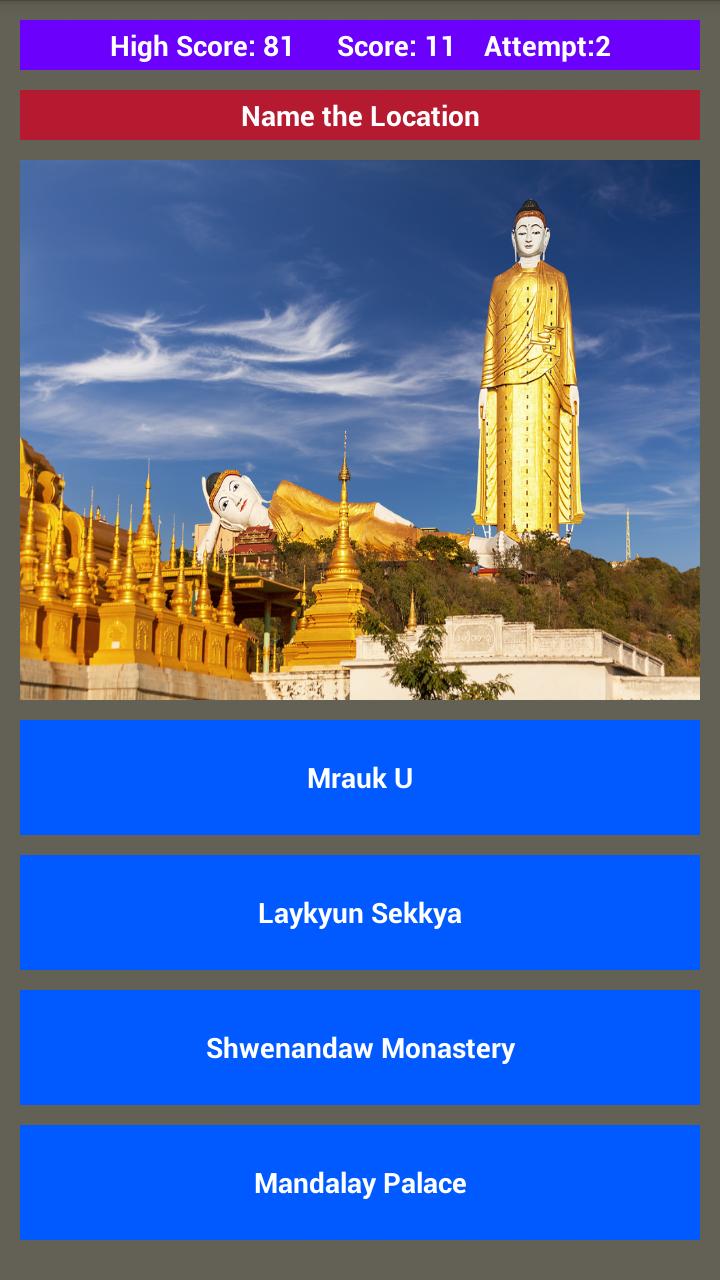Screen dimensions: 720x1280
Task: Answer with "Mandalay Palace"
Action: coord(360,1183)
